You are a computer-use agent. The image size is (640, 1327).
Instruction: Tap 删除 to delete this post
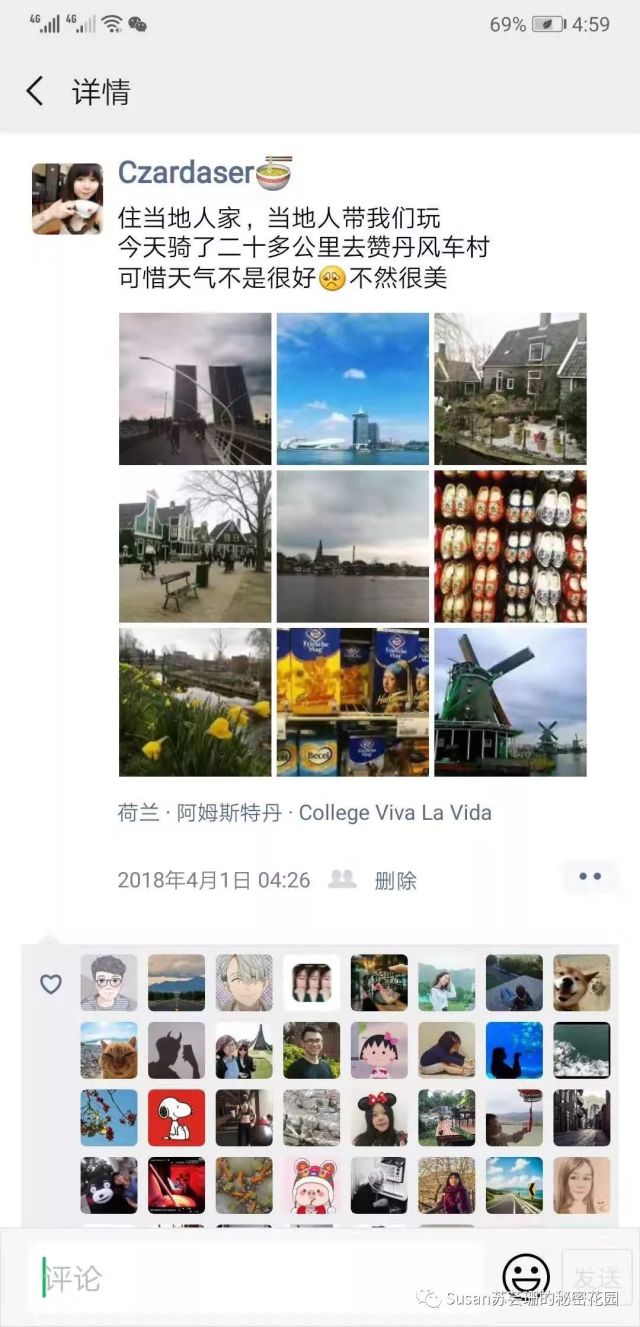pos(395,881)
